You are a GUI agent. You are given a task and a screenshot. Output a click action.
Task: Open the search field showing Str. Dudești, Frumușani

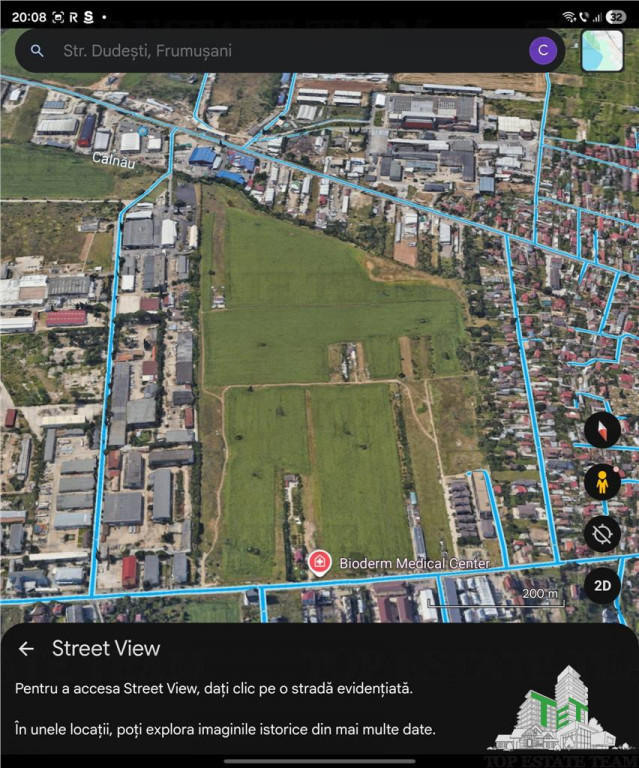coord(280,50)
